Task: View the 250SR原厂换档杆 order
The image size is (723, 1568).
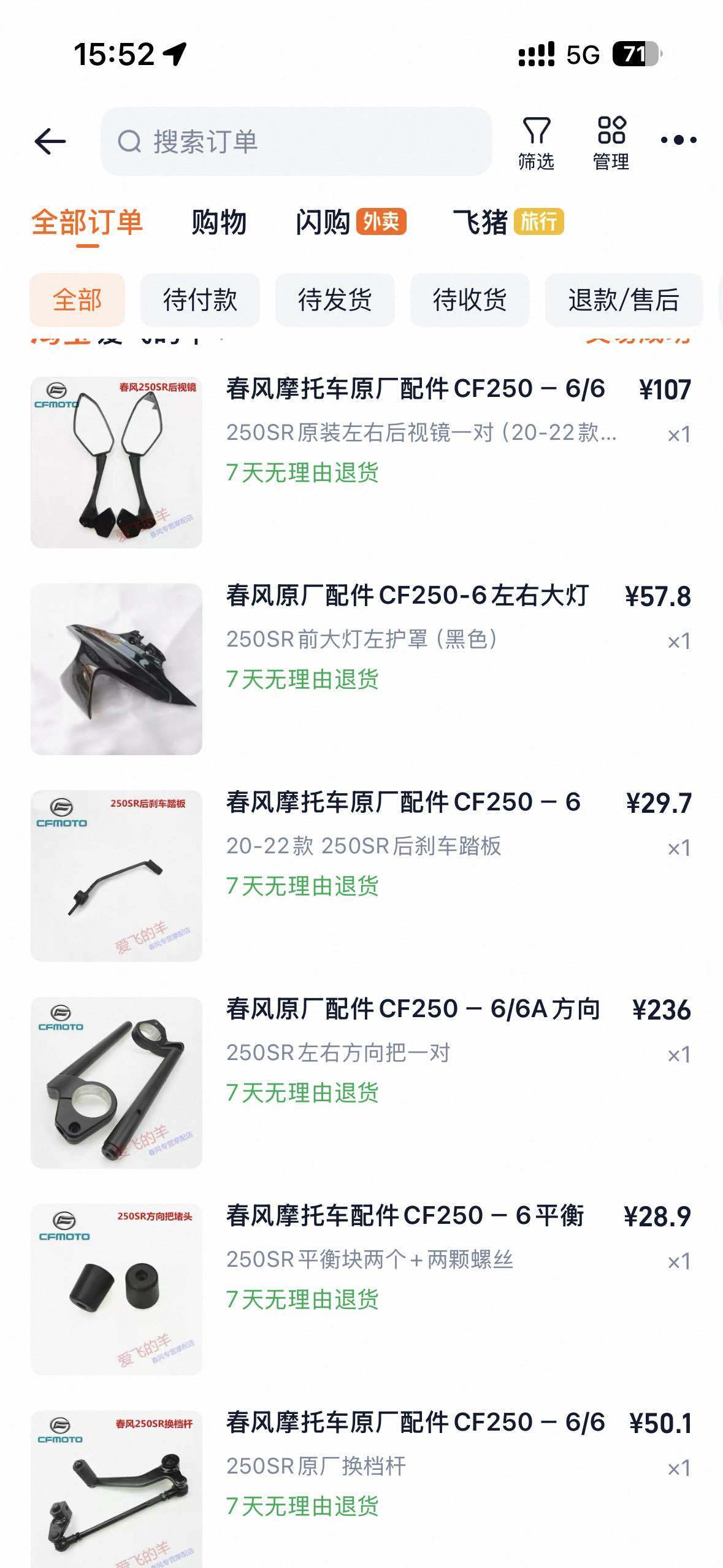Action: (415, 1423)
